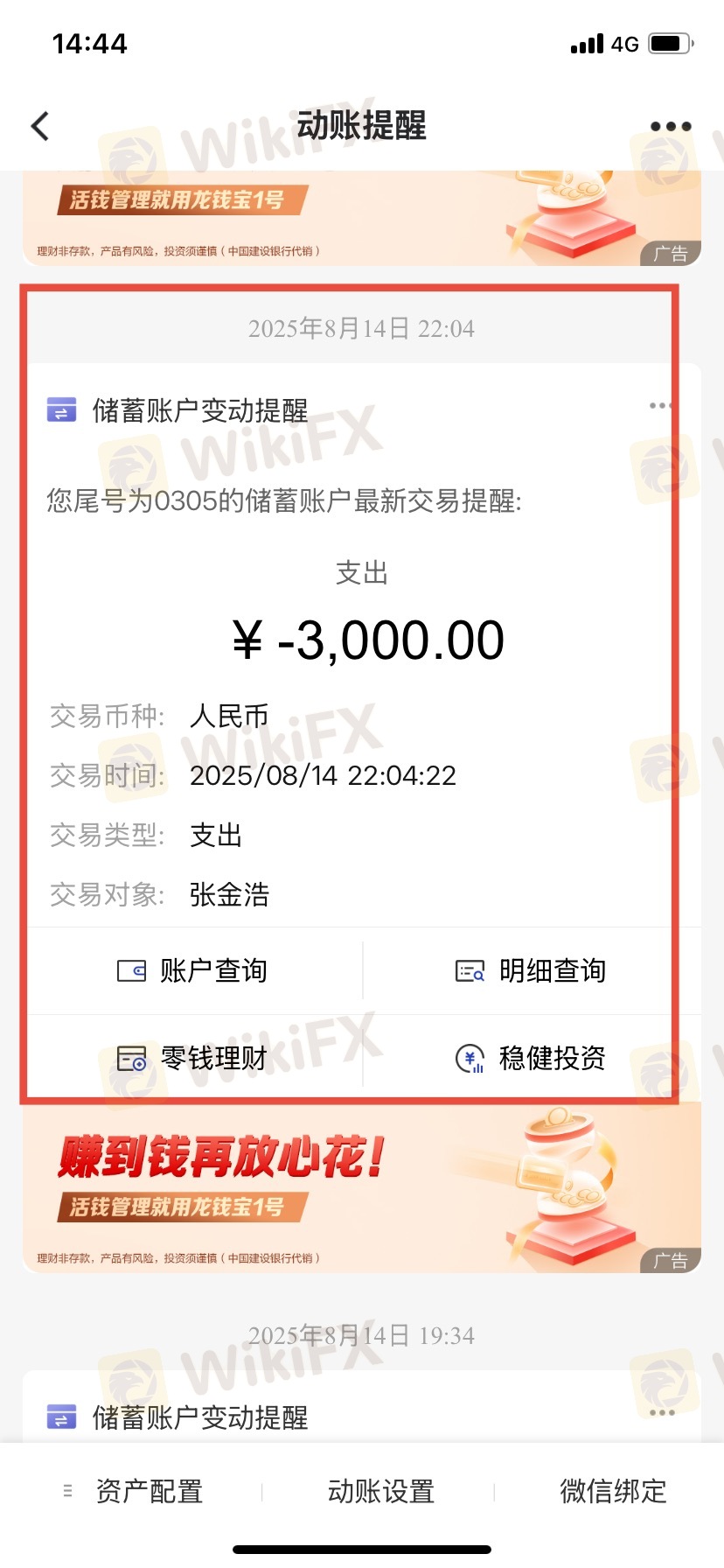Open 稳健投资 option
The height and width of the screenshot is (1568, 724).
(532, 1058)
